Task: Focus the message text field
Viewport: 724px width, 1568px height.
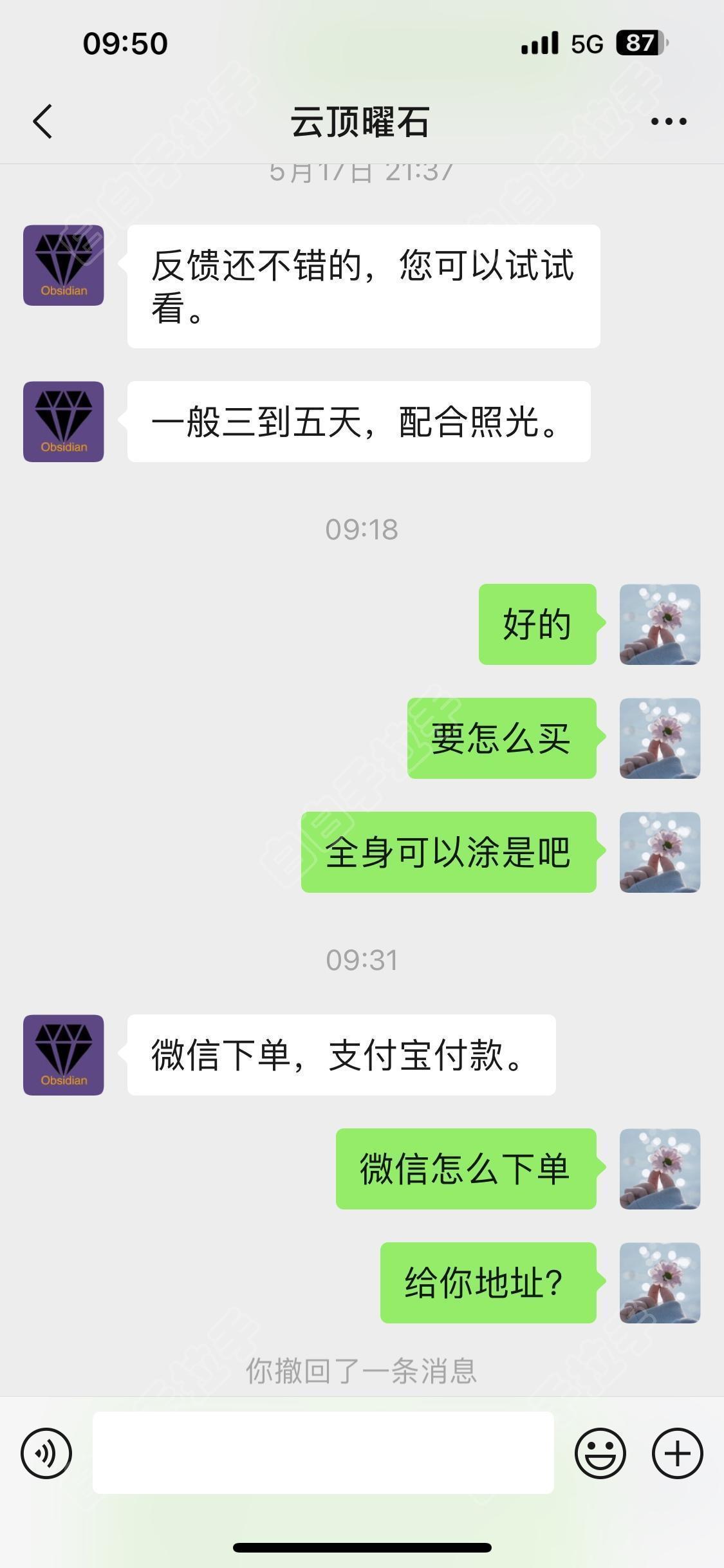Action: [x=323, y=1453]
